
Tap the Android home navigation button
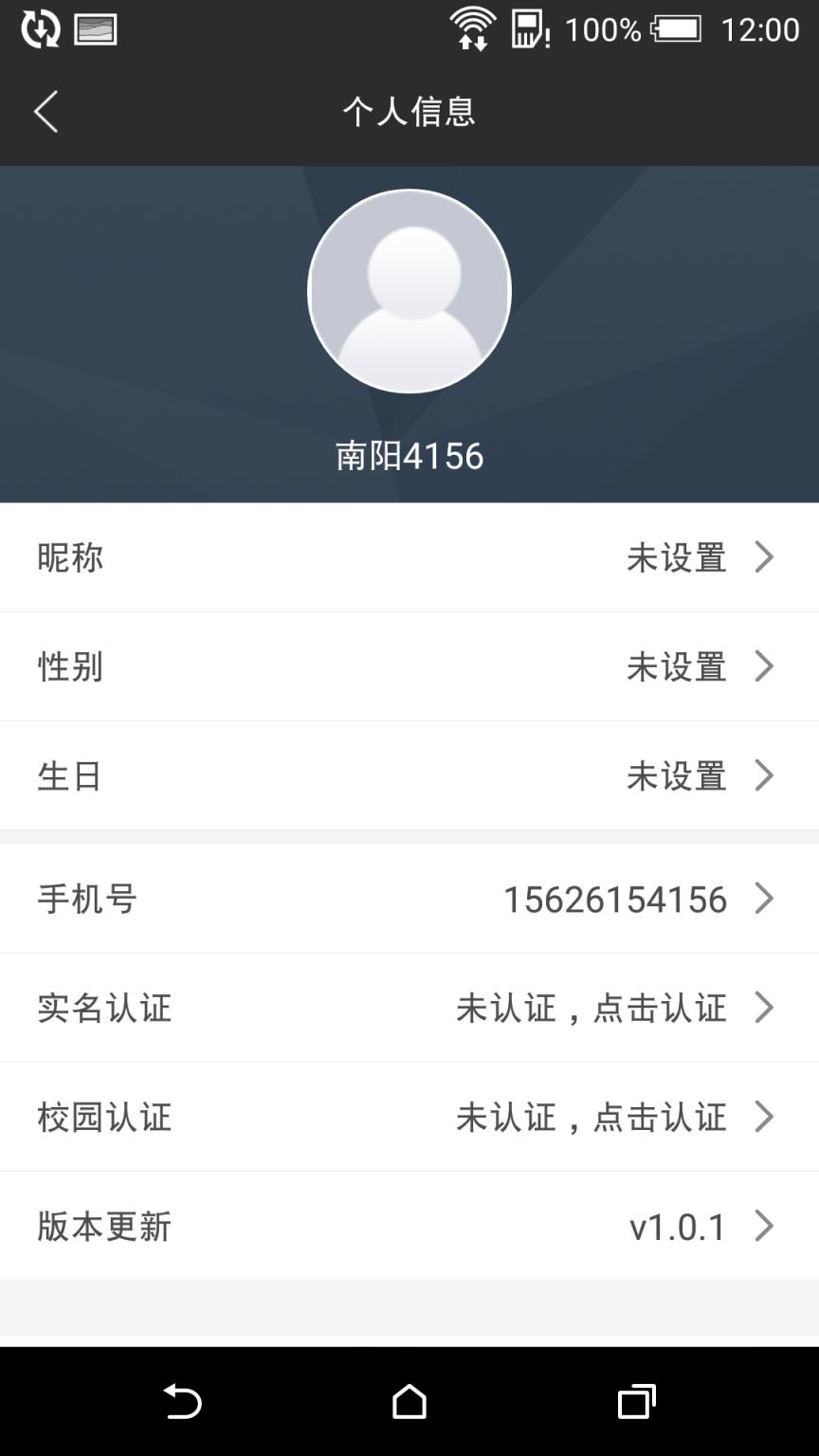click(x=409, y=1402)
